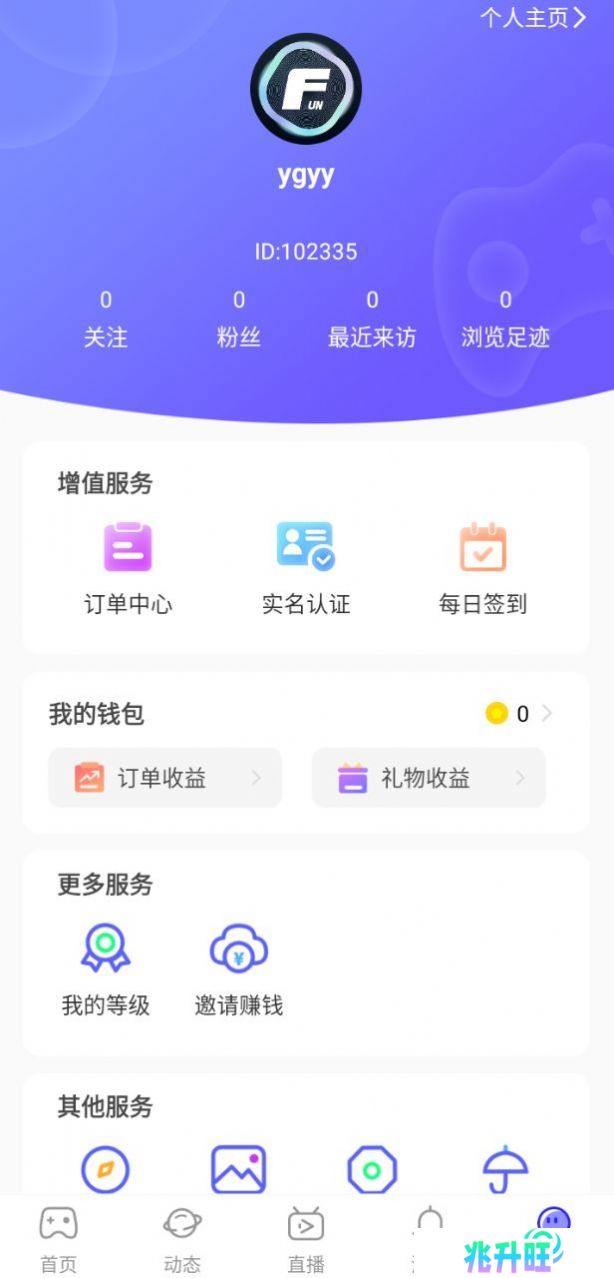Open 每日签到 daily check-in

point(483,567)
